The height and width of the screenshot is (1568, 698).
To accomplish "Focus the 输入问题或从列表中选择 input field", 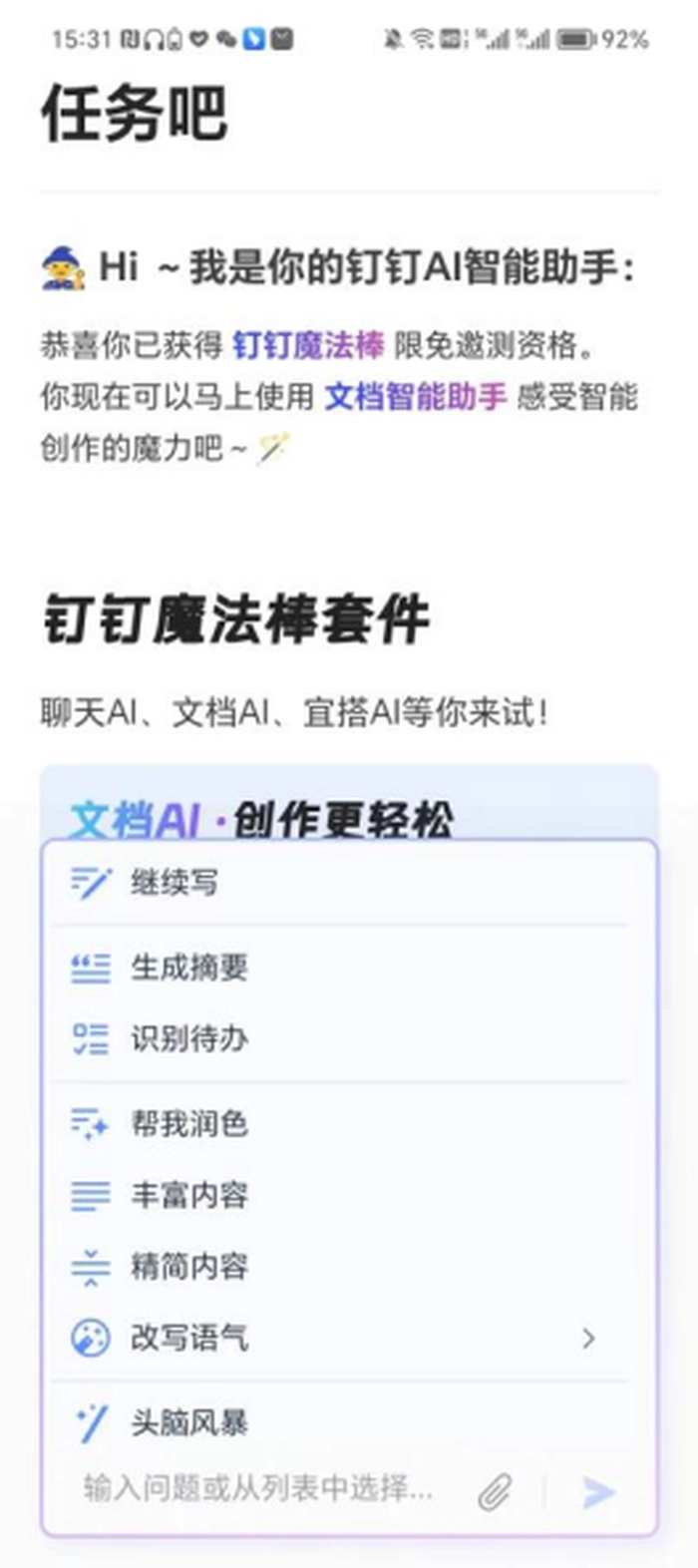I will click(x=259, y=1489).
